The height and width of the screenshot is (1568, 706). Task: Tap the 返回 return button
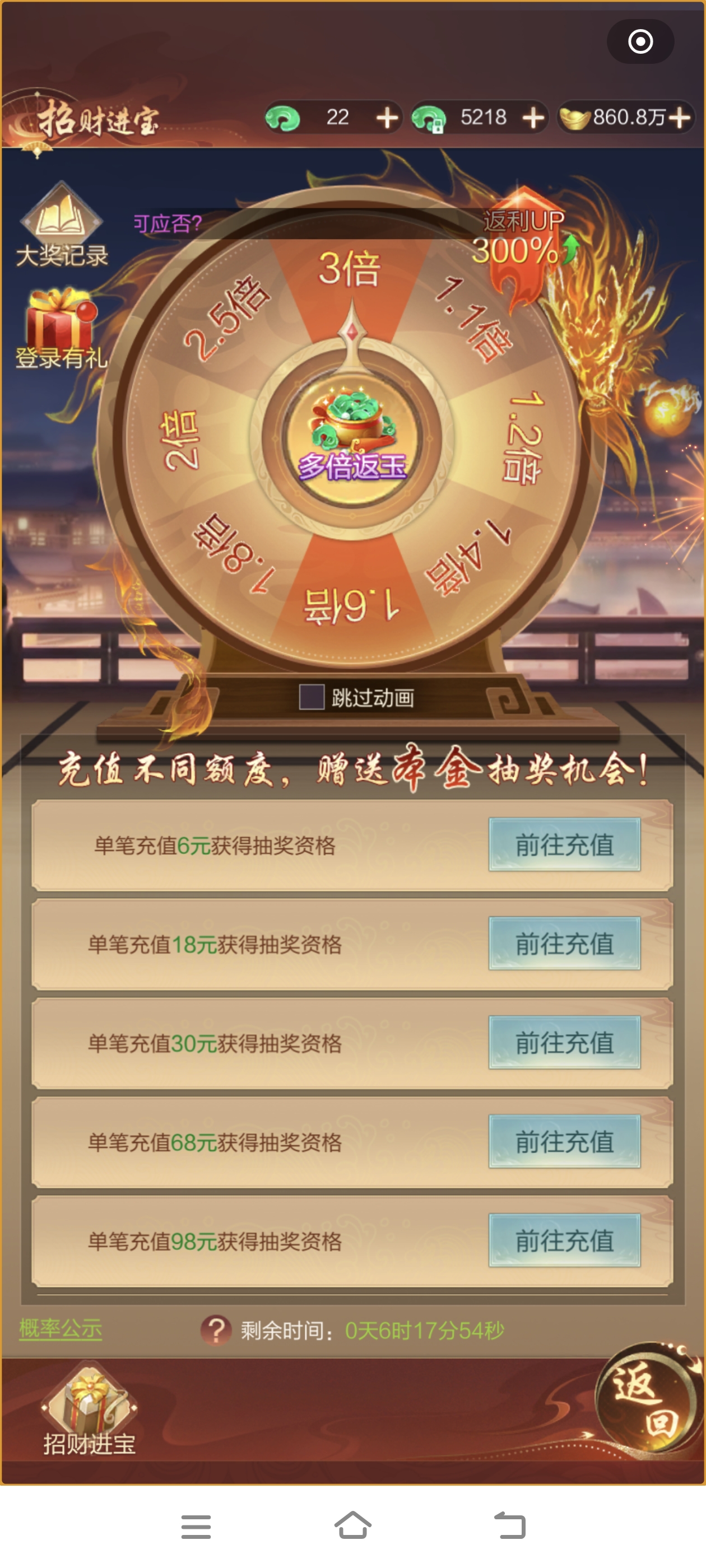pyautogui.click(x=645, y=1399)
